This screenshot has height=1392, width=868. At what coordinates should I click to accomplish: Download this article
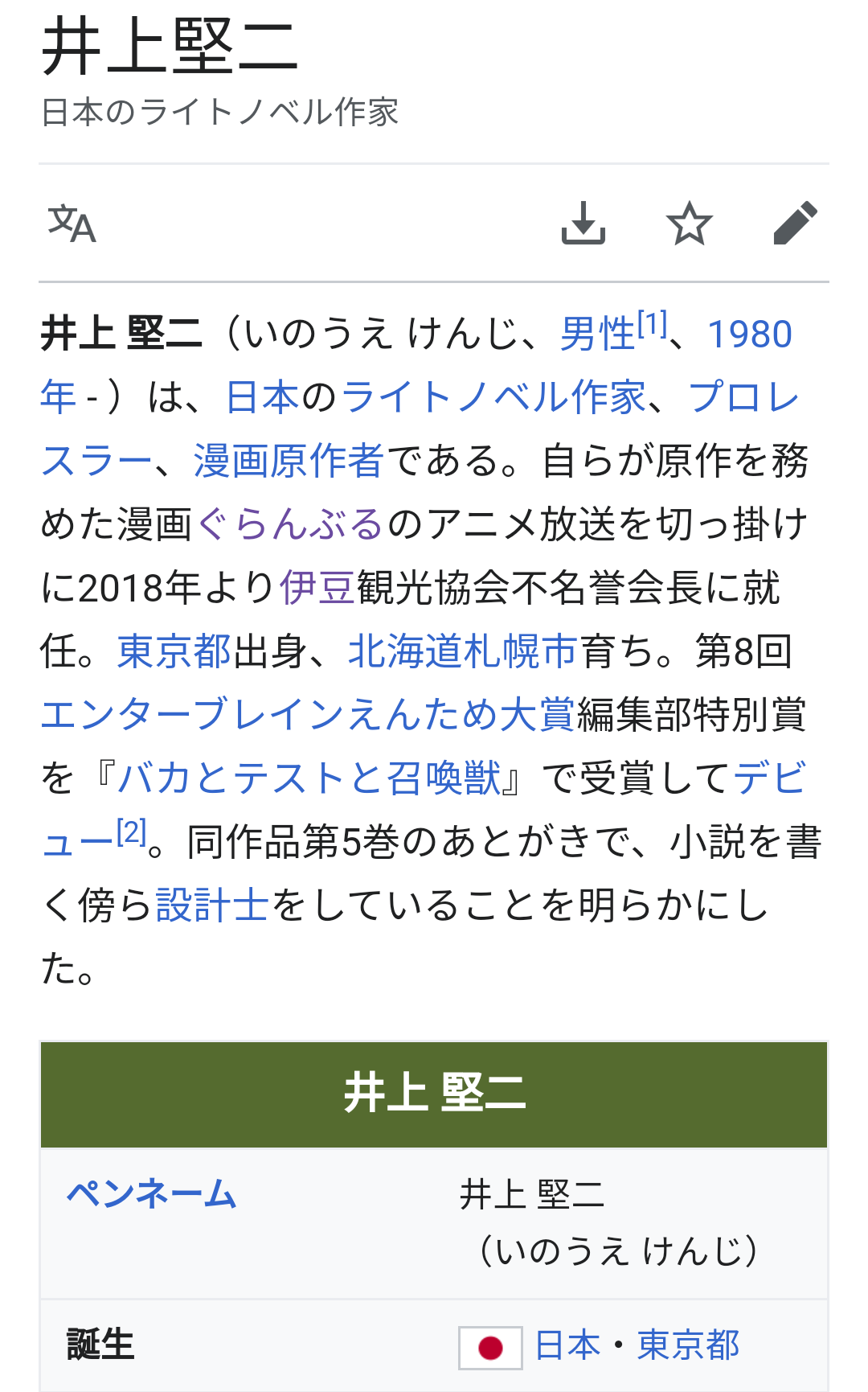click(583, 224)
